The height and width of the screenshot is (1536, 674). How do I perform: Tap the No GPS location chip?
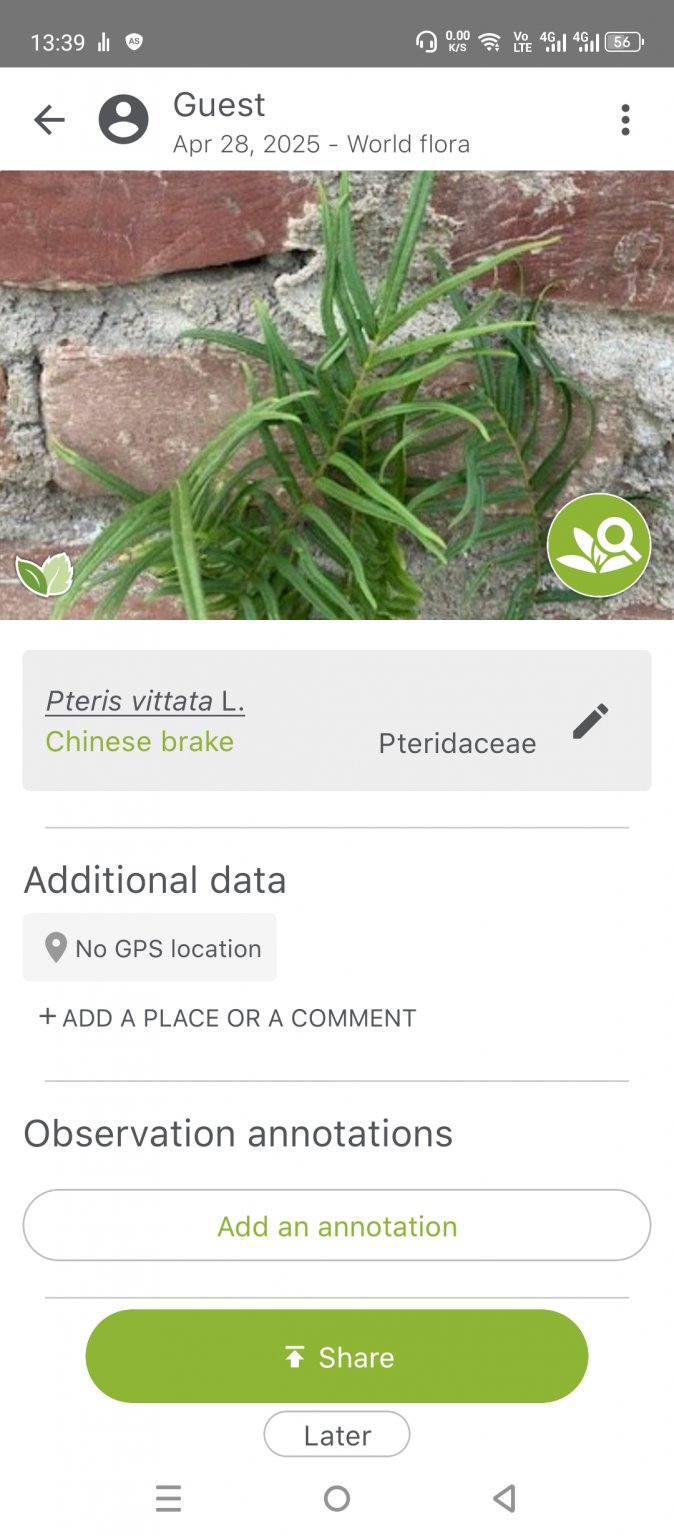[x=150, y=948]
